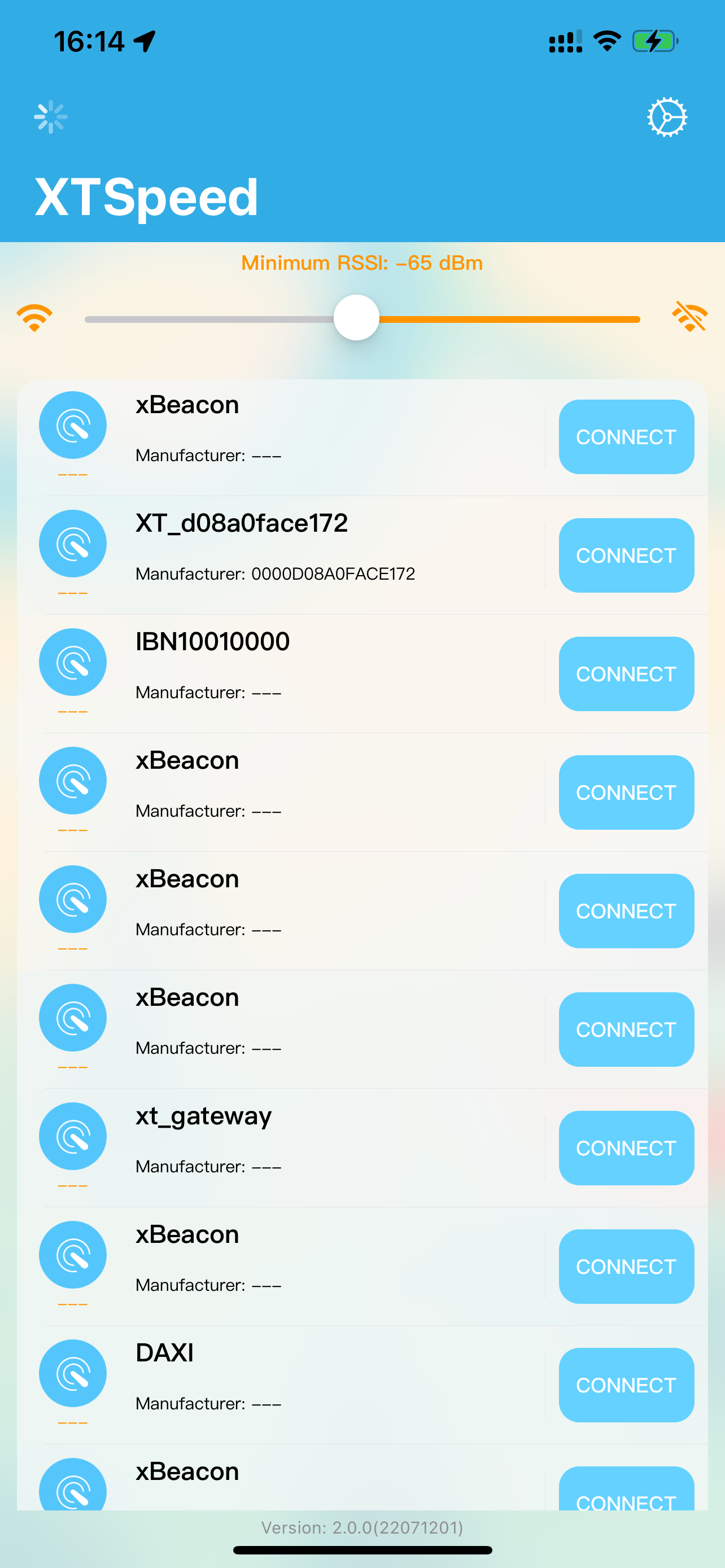Open the settings gear in the header

point(668,118)
